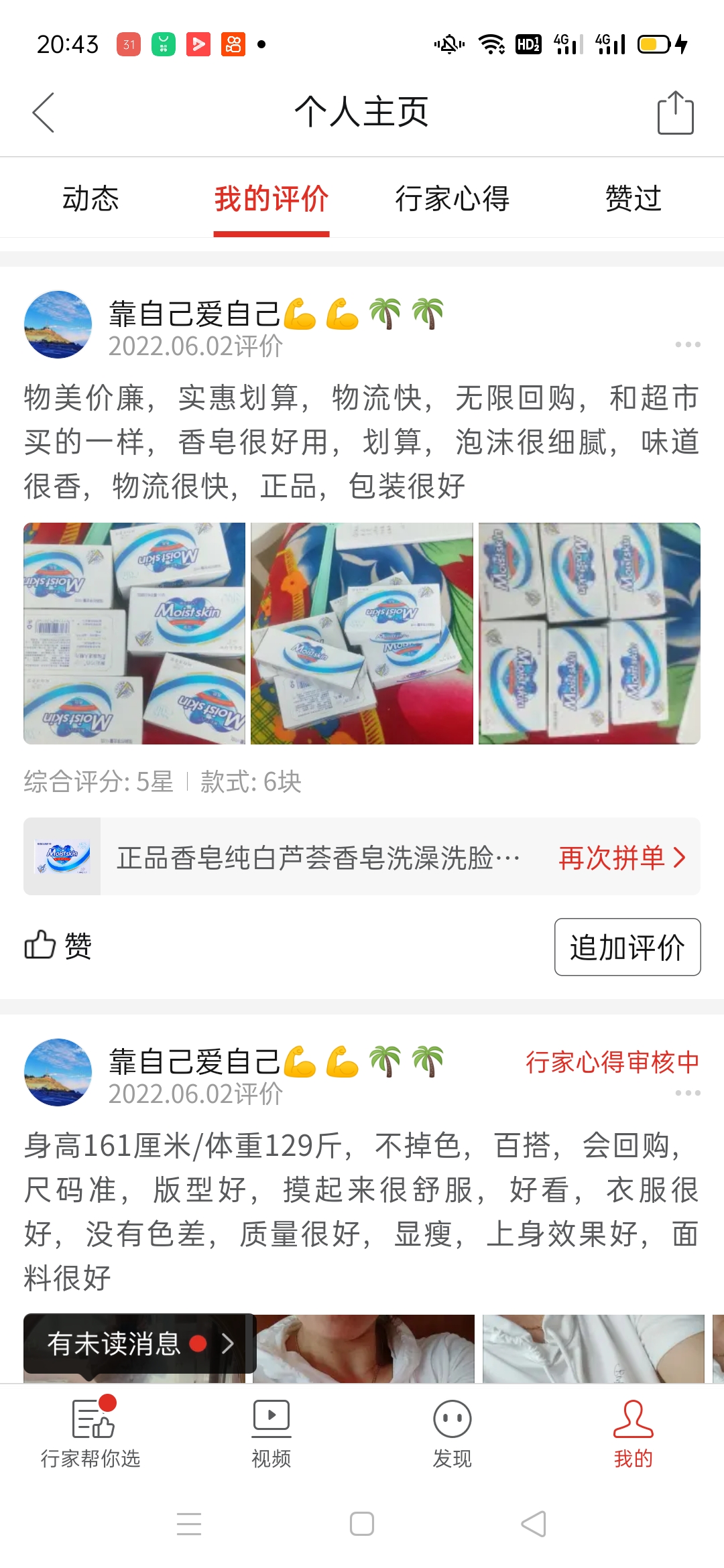Tap 追加评价 to add a follow-up review

(x=627, y=947)
